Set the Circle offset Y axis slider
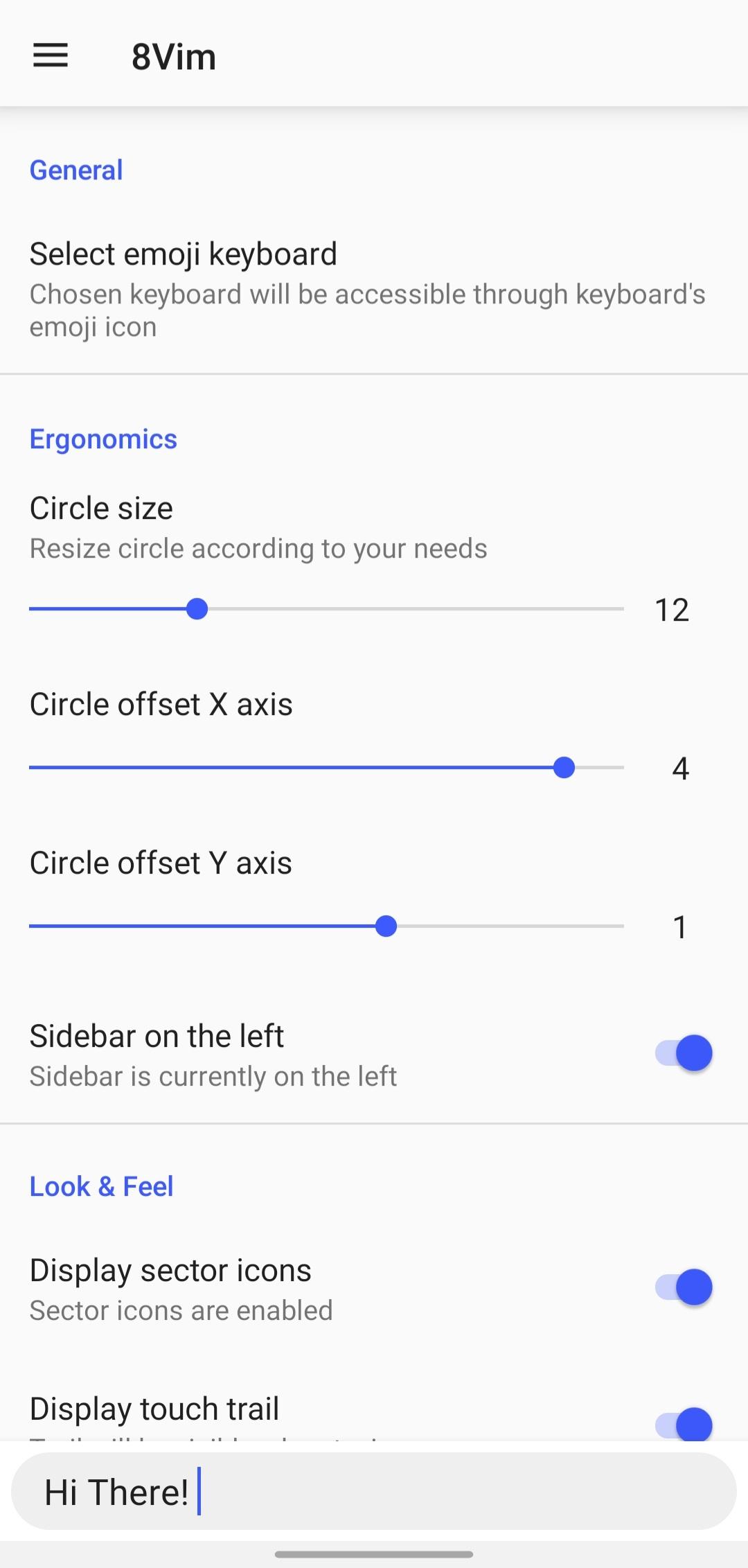 click(386, 926)
